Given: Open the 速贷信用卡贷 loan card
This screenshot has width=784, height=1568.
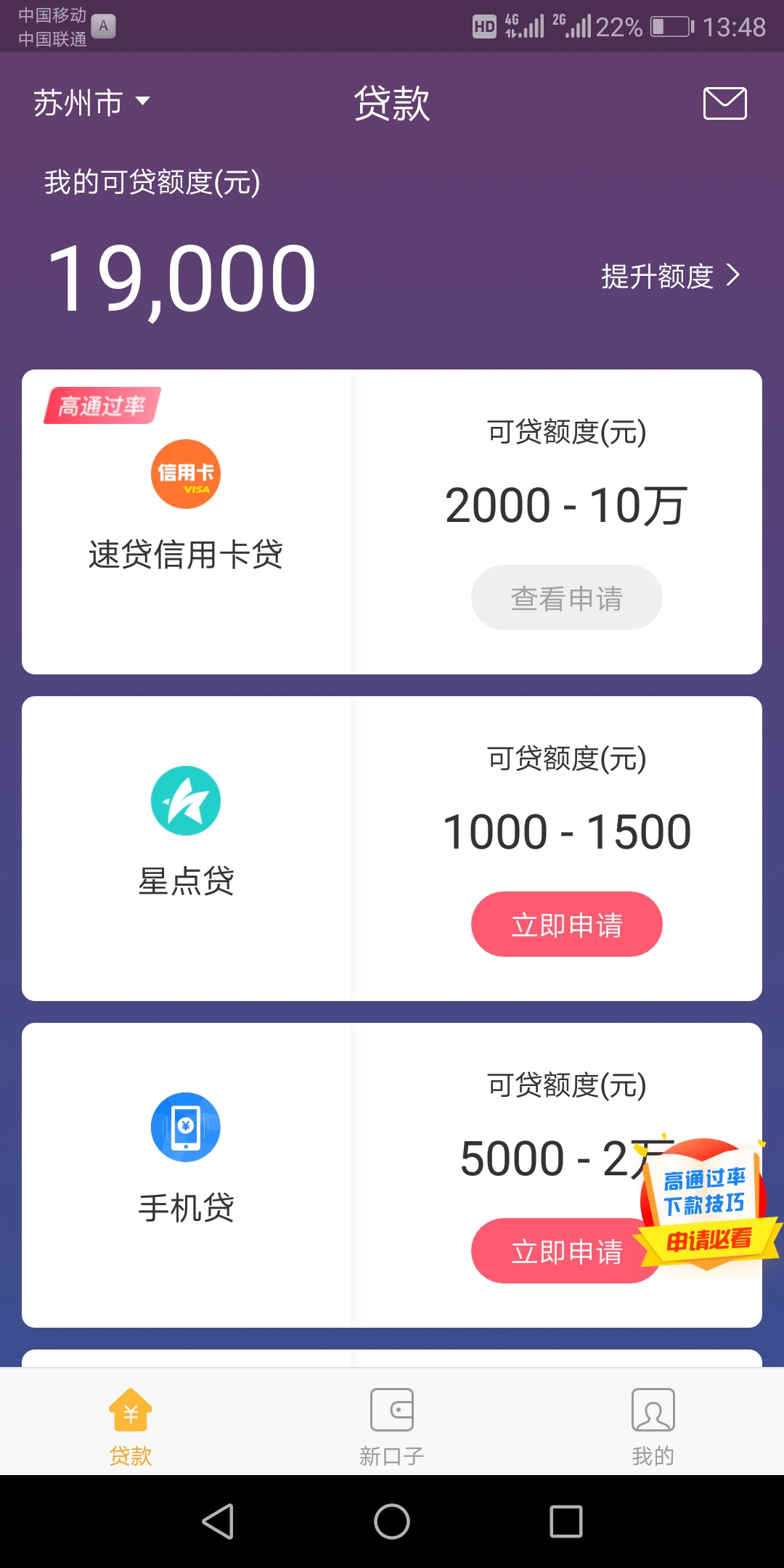Looking at the screenshot, I should click(x=392, y=522).
